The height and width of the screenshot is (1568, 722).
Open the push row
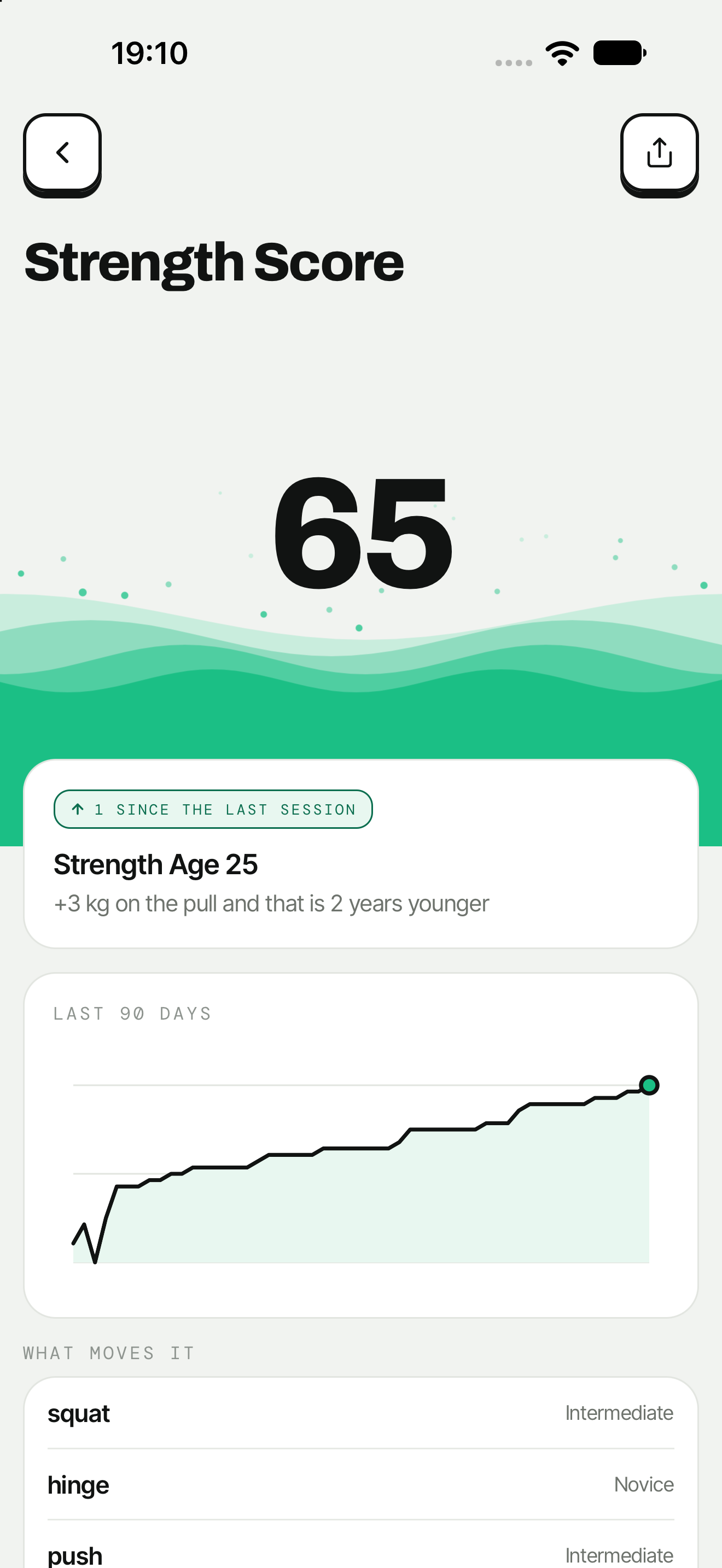coord(361,1545)
